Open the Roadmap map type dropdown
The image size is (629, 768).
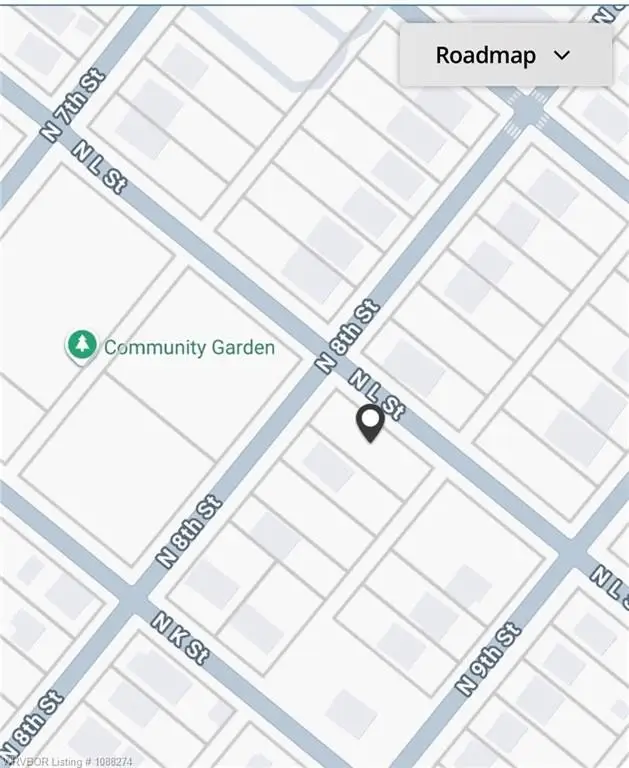[x=504, y=55]
